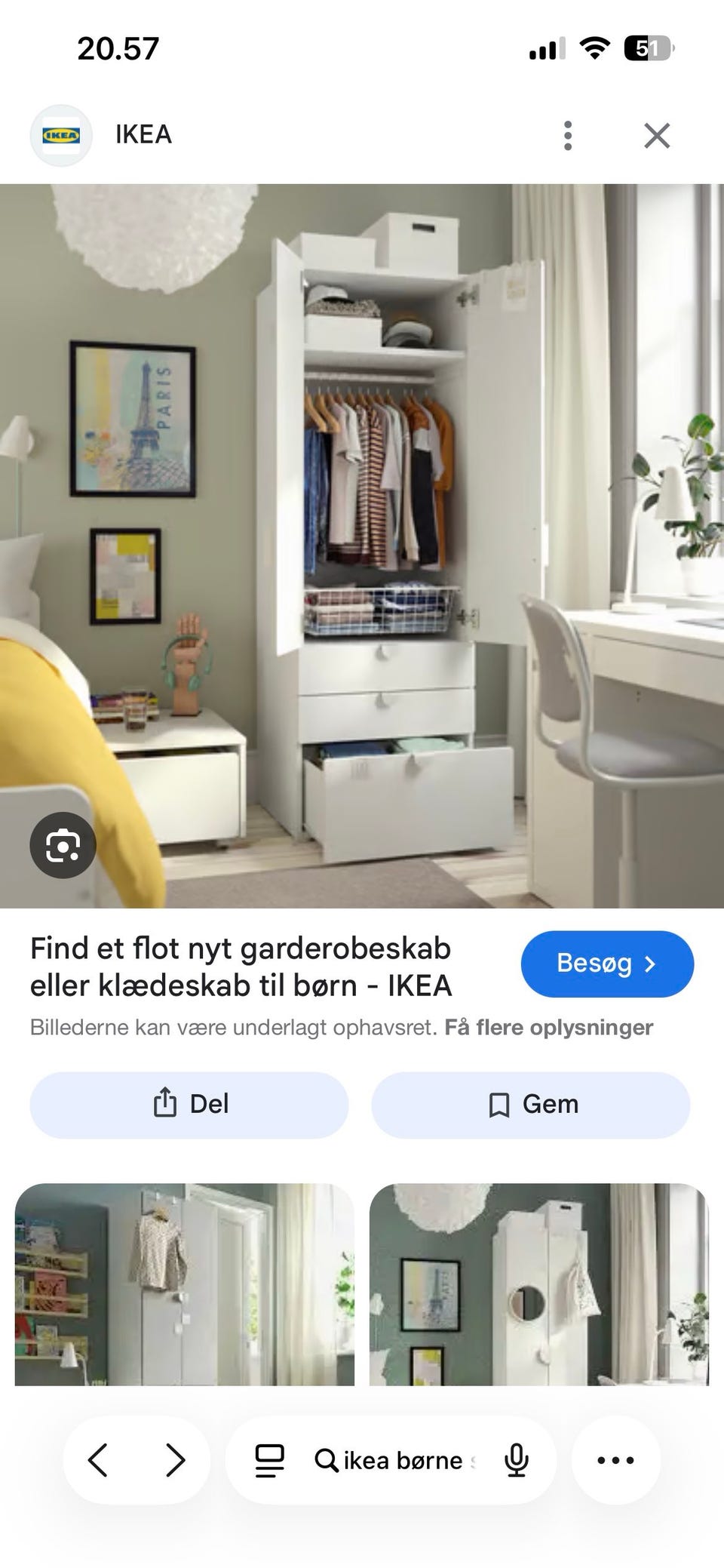Navigate back using the left chevron

tap(98, 1459)
